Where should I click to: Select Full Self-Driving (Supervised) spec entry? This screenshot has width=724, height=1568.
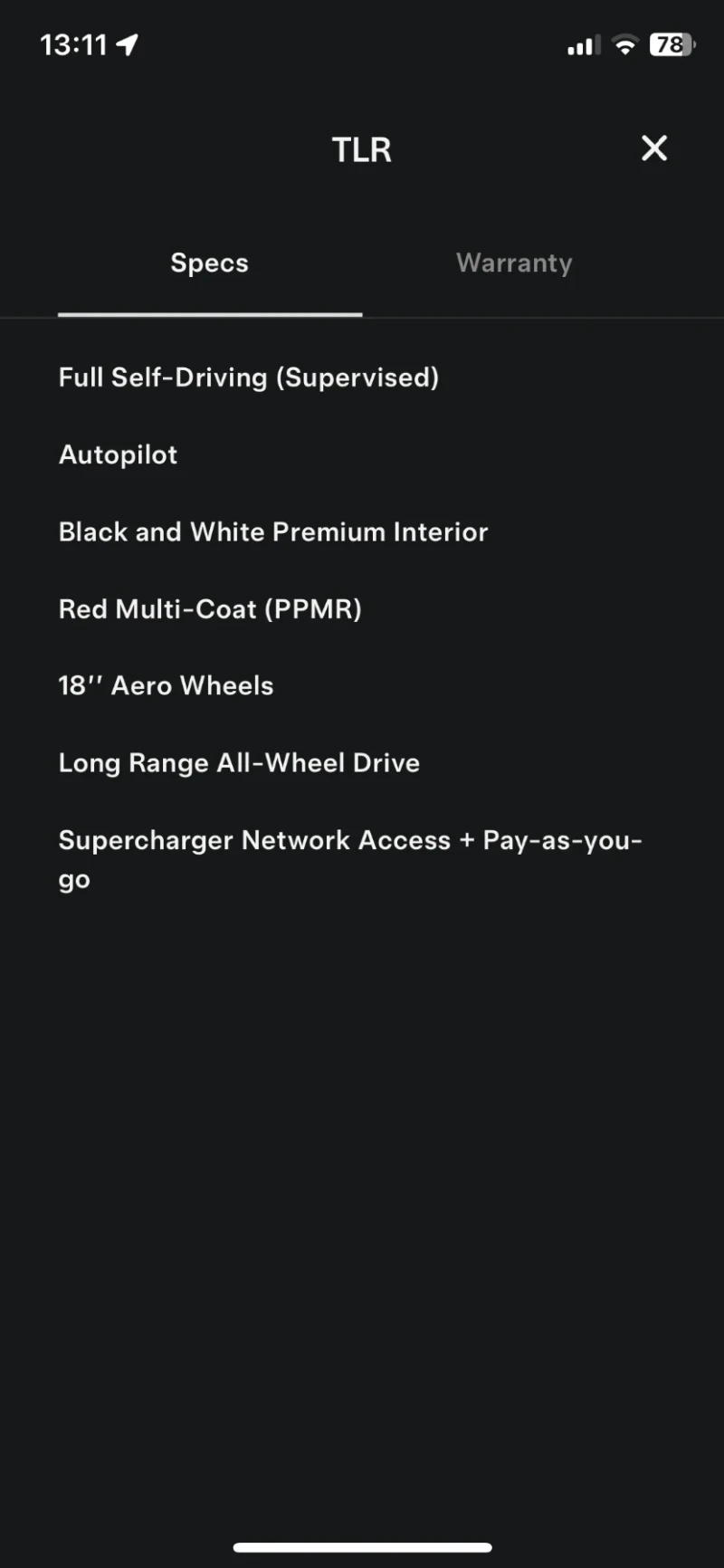coord(249,377)
